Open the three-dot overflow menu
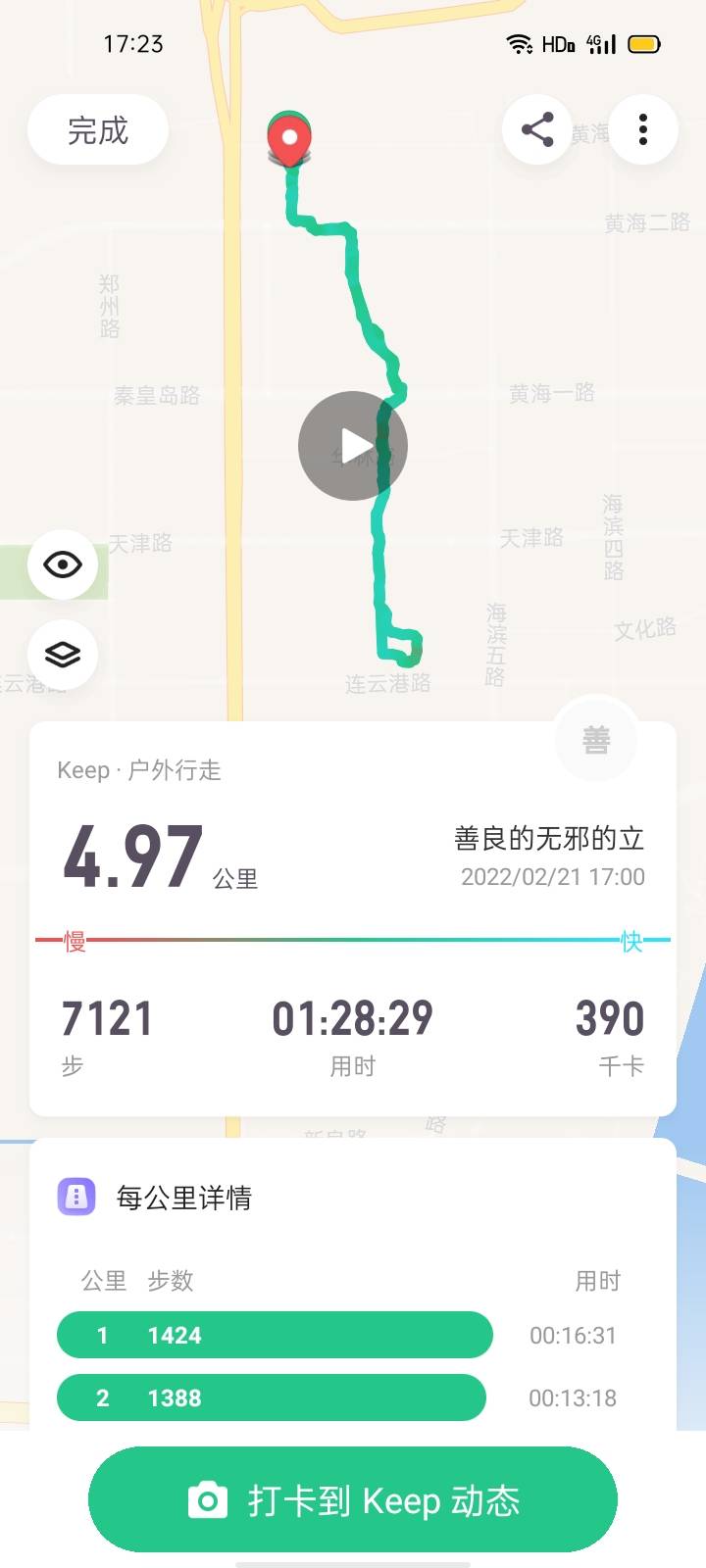 (643, 128)
